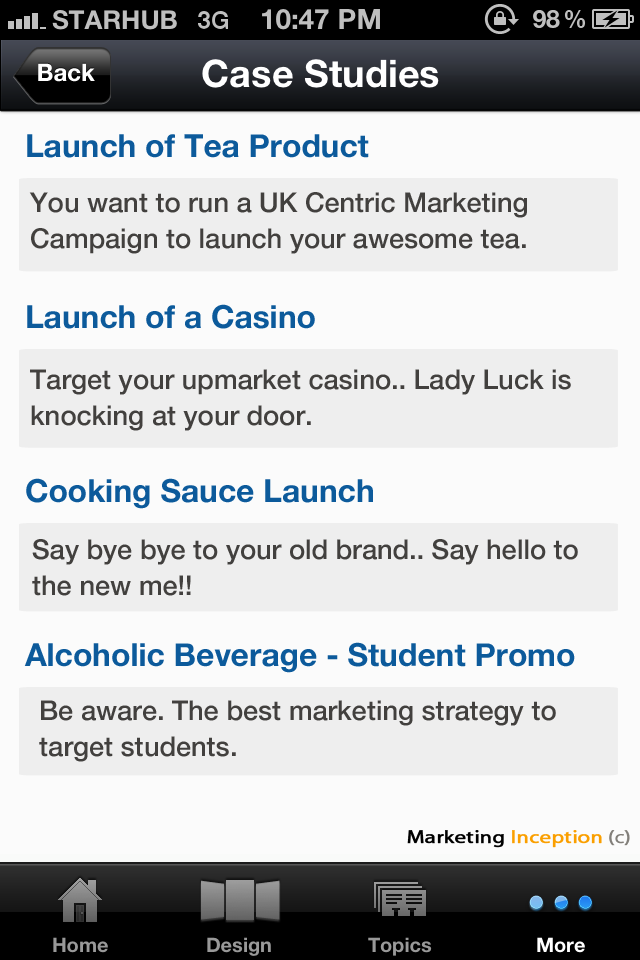Open the Launch of Tea Product case study
Screen dimensions: 640x960
click(197, 147)
